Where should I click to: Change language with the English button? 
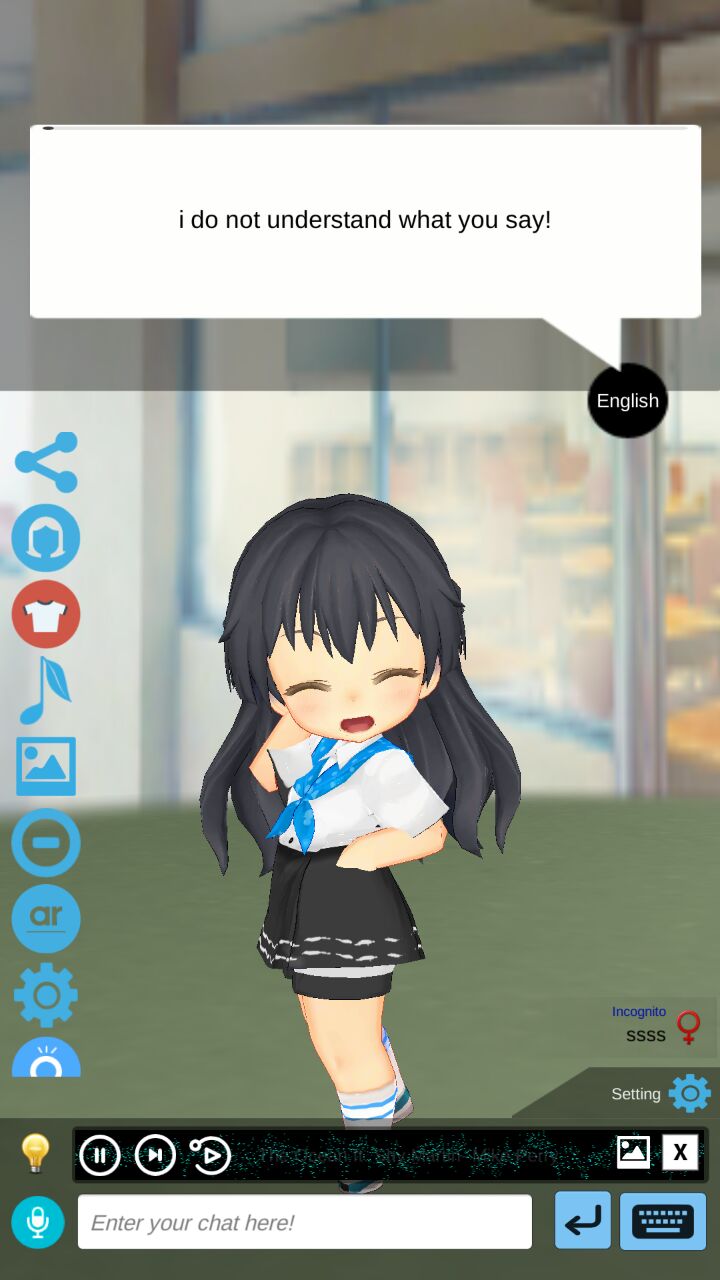628,400
